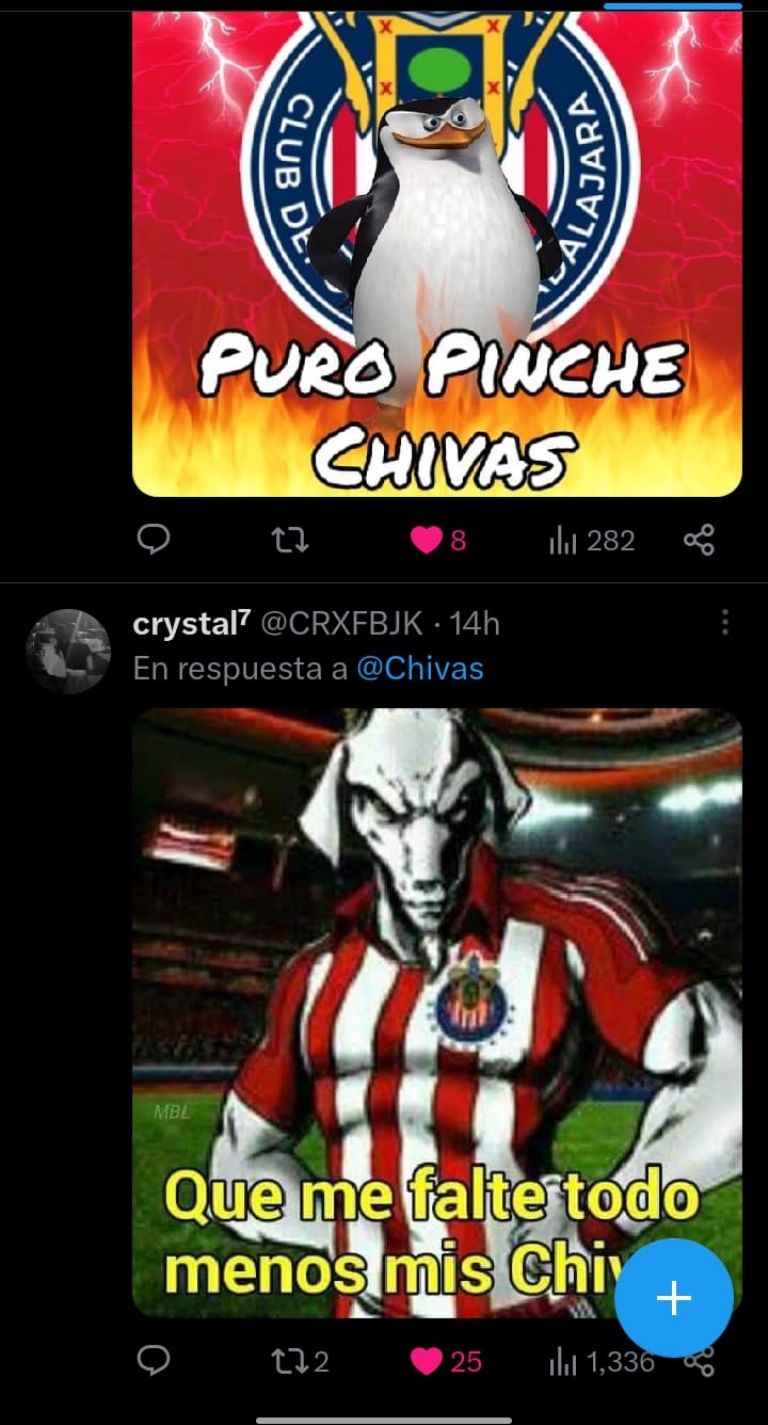Share the Puro Pinche Chivas post
768x1425 pixels.
click(699, 540)
